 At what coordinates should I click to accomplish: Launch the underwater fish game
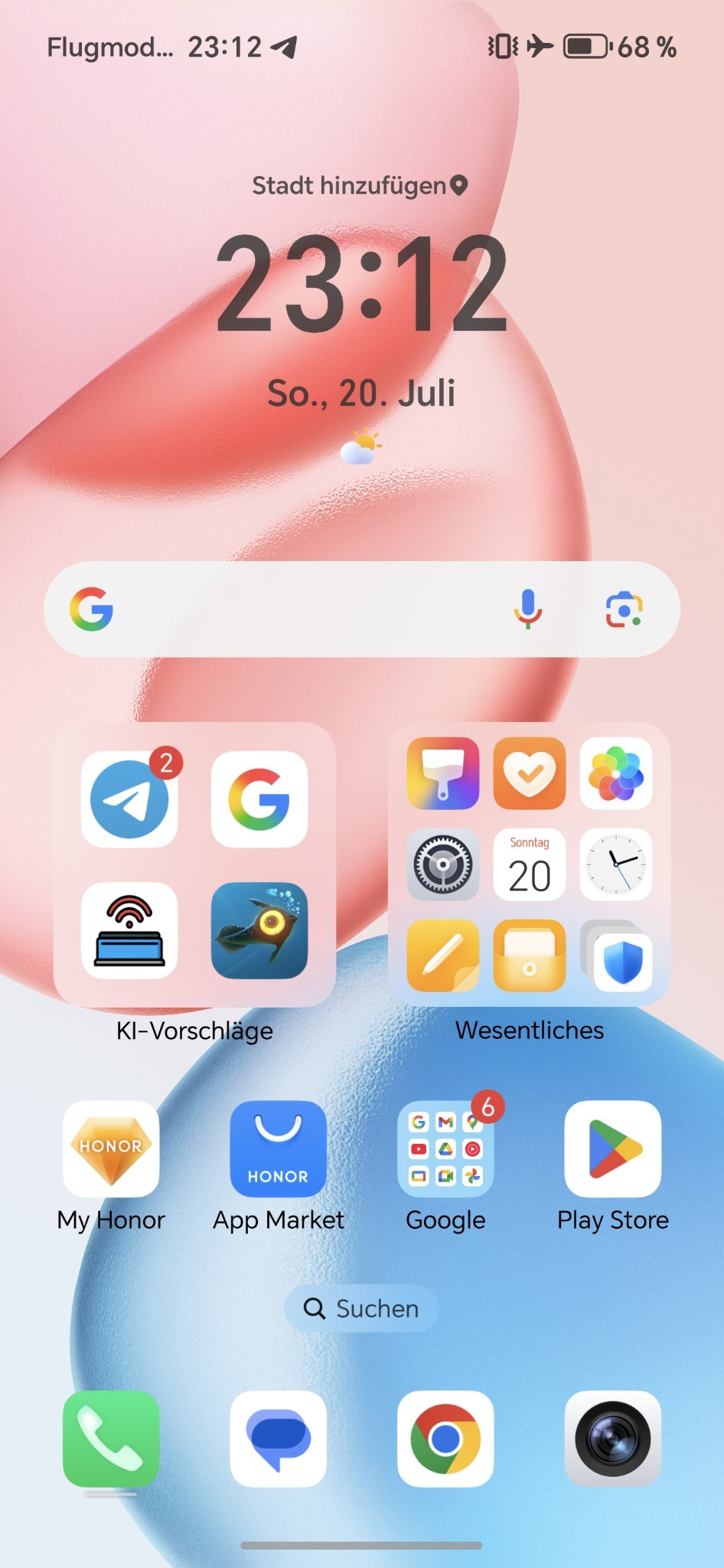pos(259,930)
